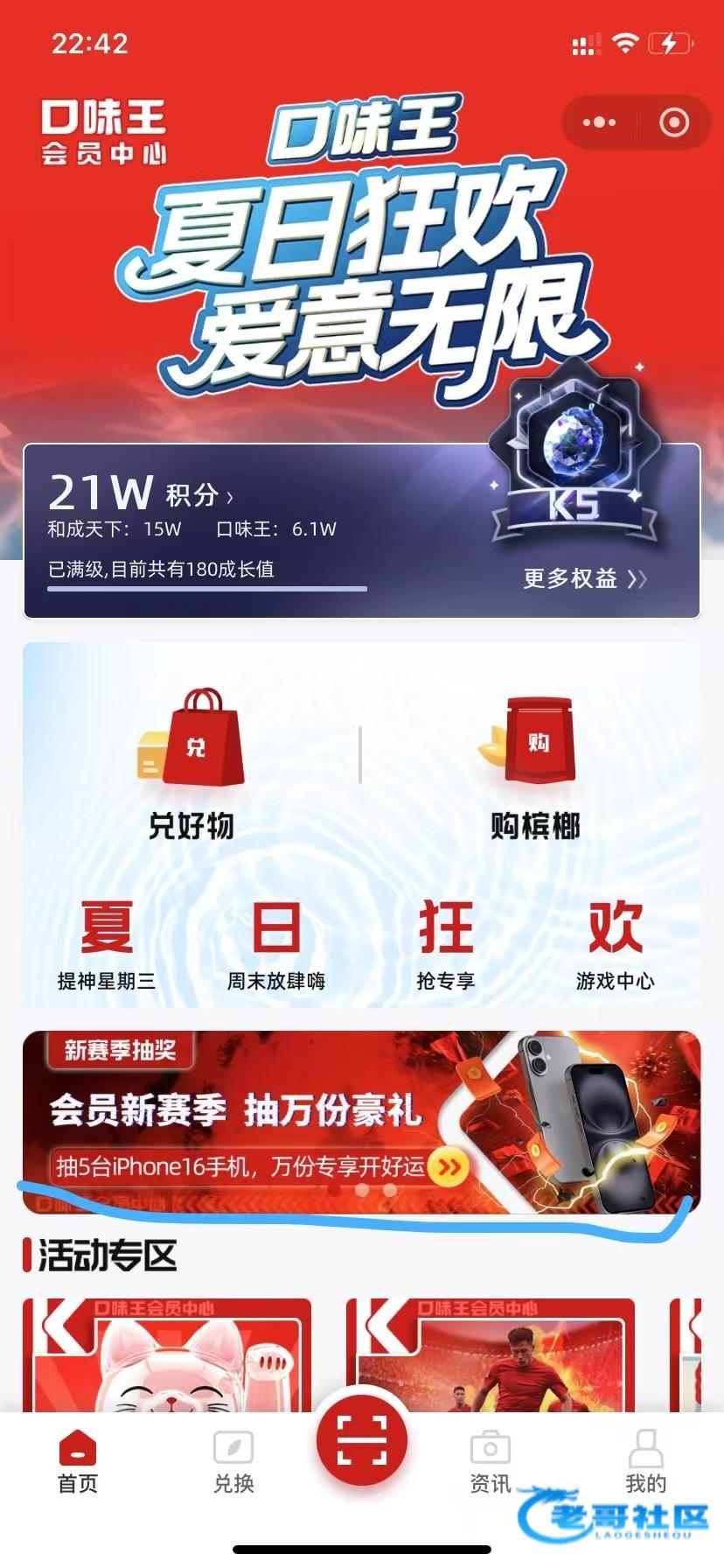Open the mini program more-options menu
This screenshot has width=724, height=1568.
point(599,122)
